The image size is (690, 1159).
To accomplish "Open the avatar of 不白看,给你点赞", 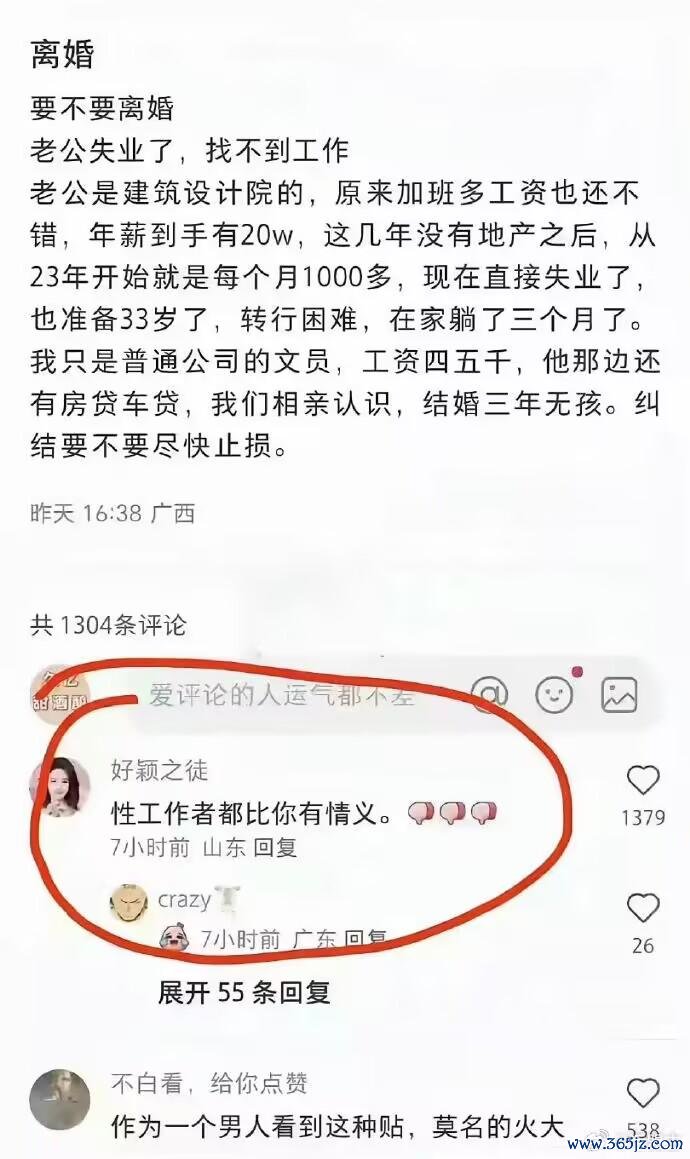I will pos(59,1100).
